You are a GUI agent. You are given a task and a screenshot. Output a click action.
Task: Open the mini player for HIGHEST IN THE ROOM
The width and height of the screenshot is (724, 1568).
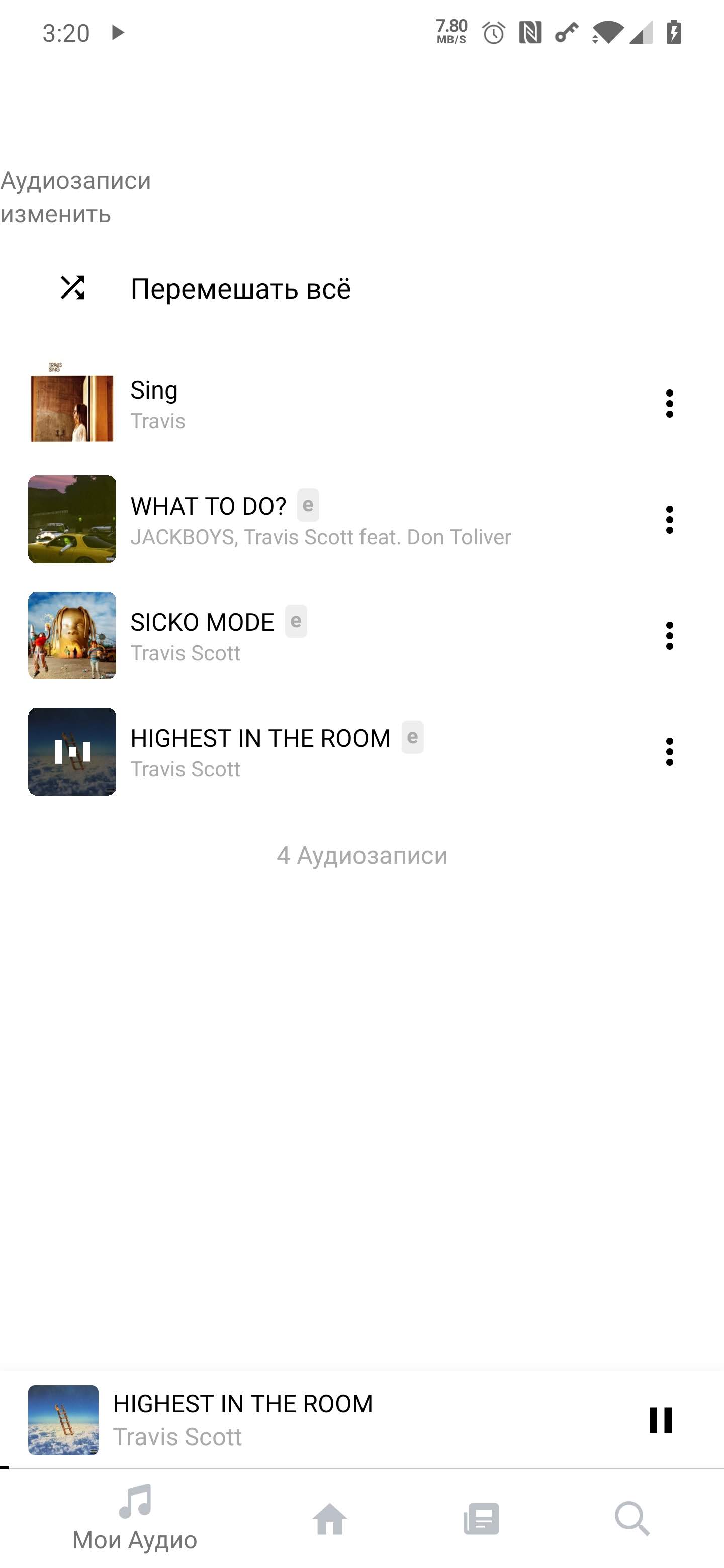pos(317,1419)
